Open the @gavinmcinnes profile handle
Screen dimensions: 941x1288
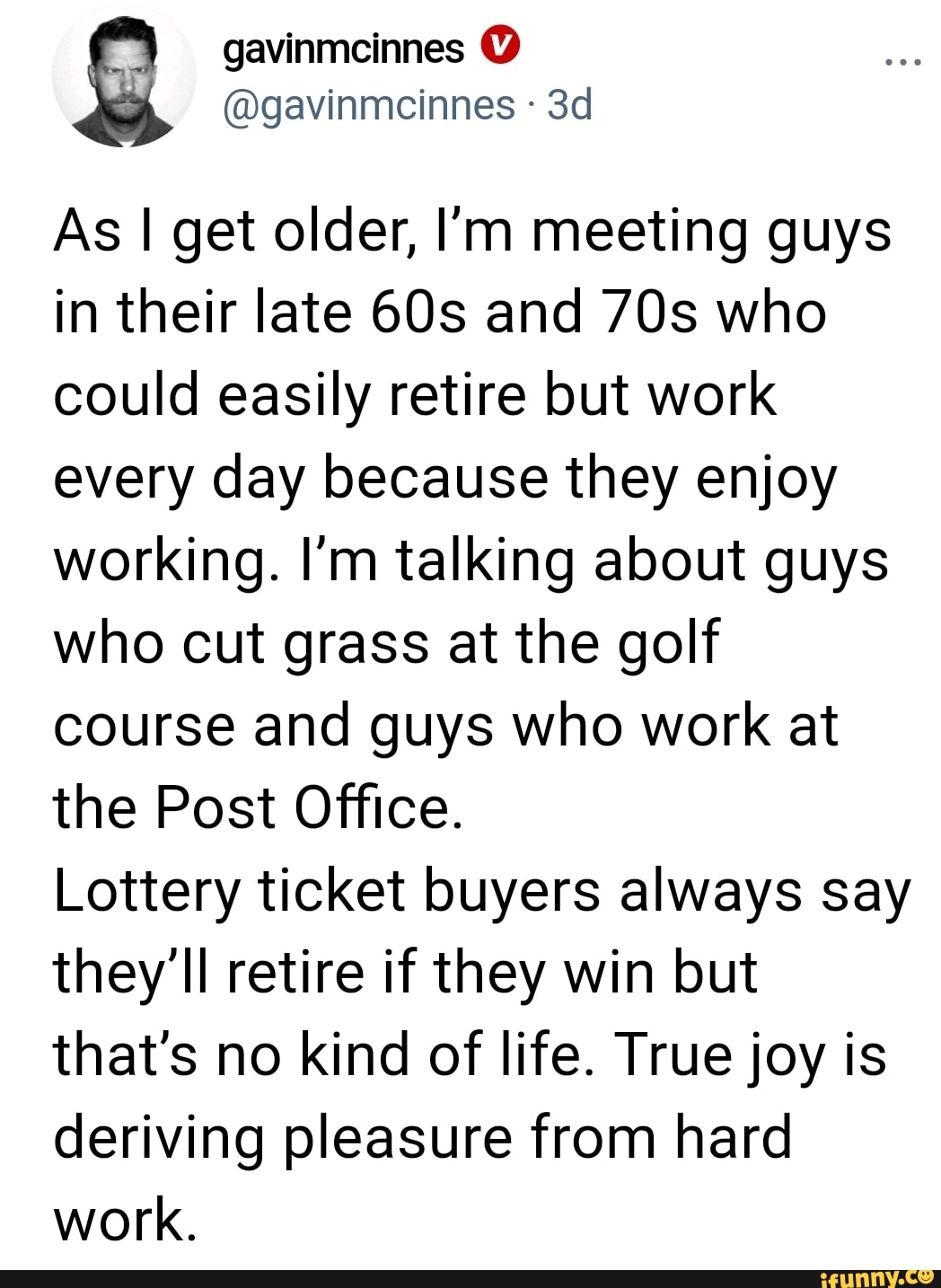click(x=368, y=107)
